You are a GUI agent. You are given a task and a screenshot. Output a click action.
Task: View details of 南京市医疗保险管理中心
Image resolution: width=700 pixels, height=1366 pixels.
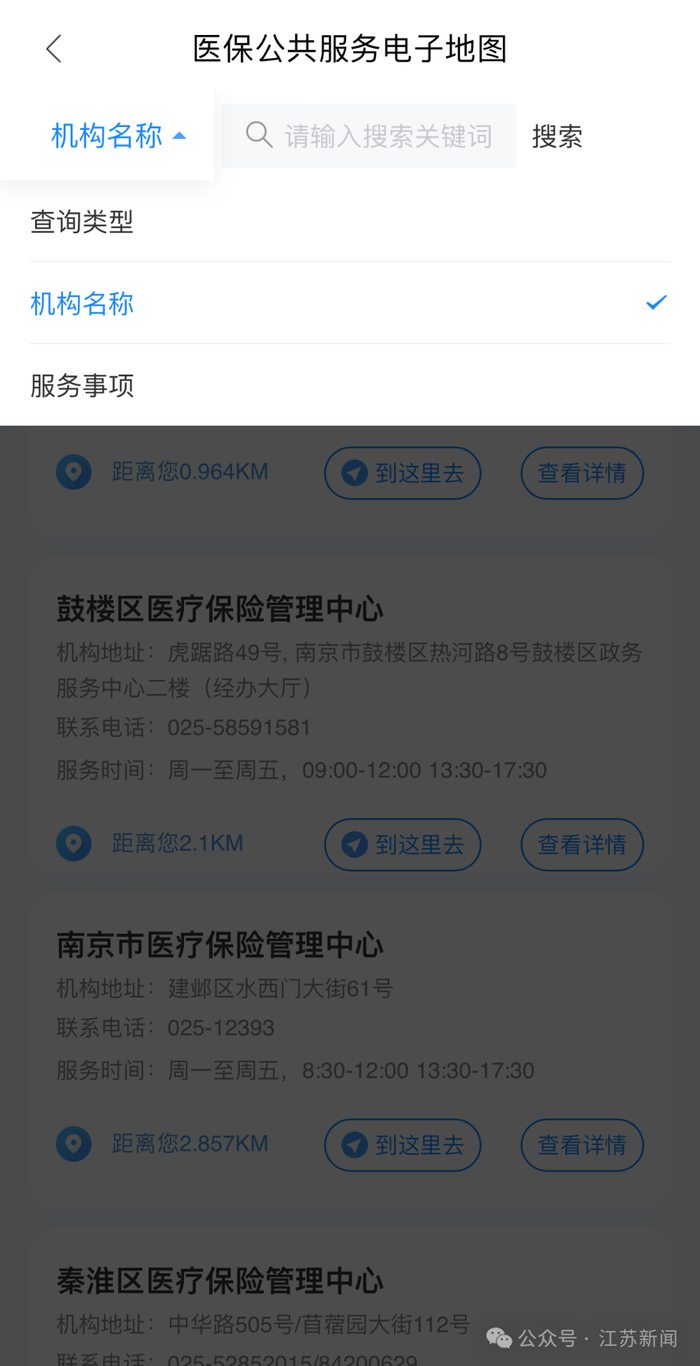coord(582,1145)
